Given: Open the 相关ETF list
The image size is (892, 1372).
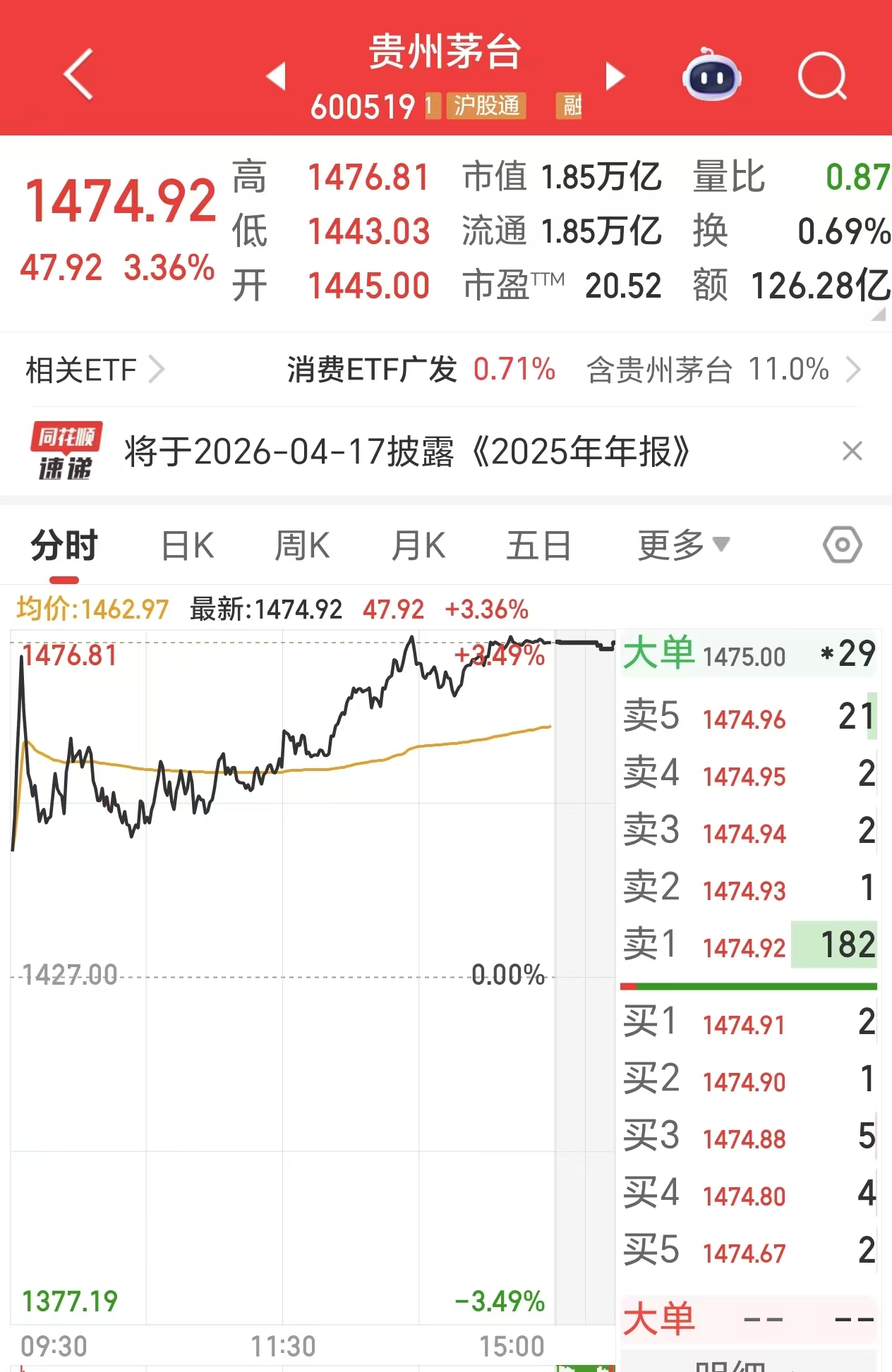Looking at the screenshot, I should (94, 370).
